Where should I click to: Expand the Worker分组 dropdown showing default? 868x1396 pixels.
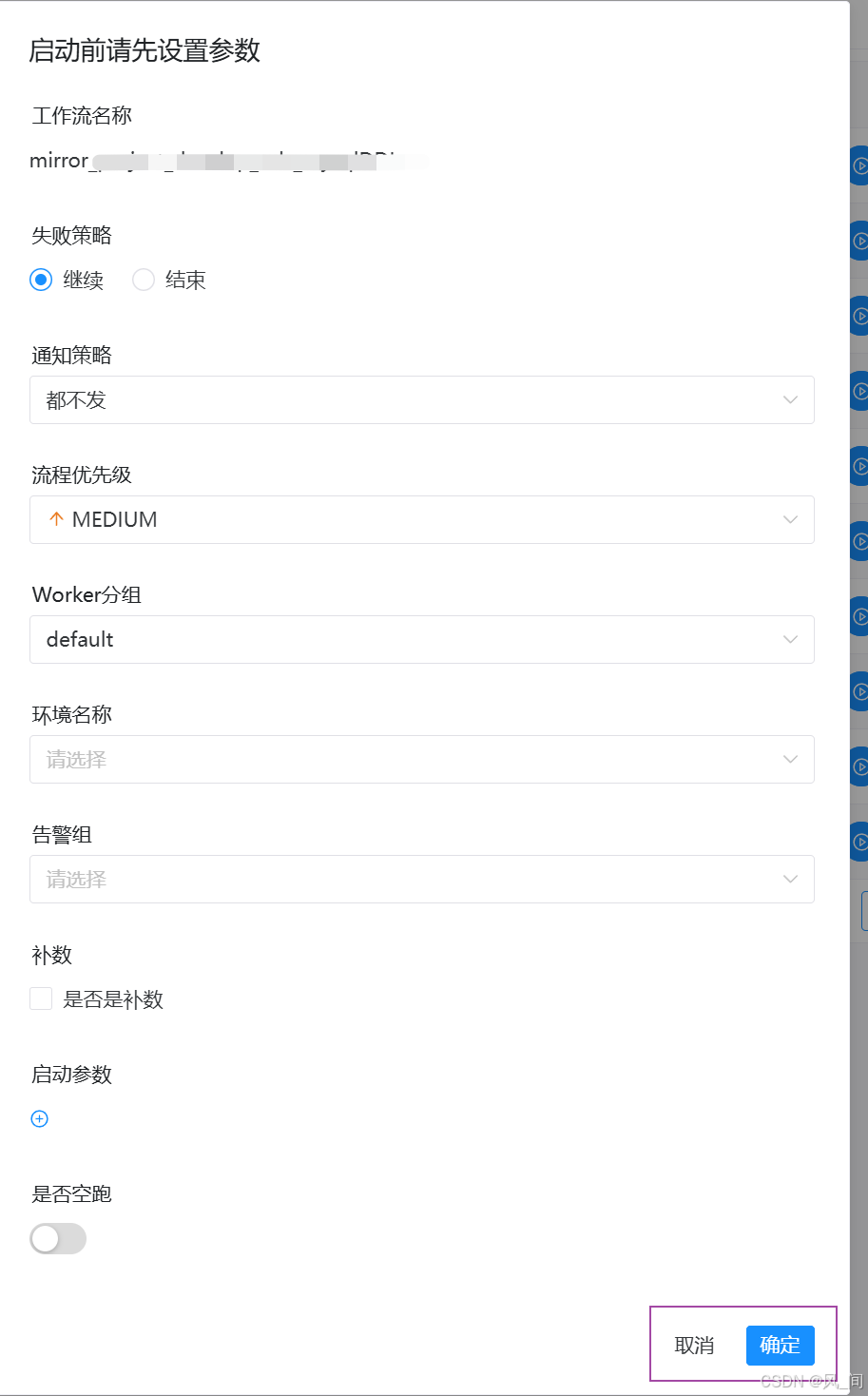tap(422, 639)
